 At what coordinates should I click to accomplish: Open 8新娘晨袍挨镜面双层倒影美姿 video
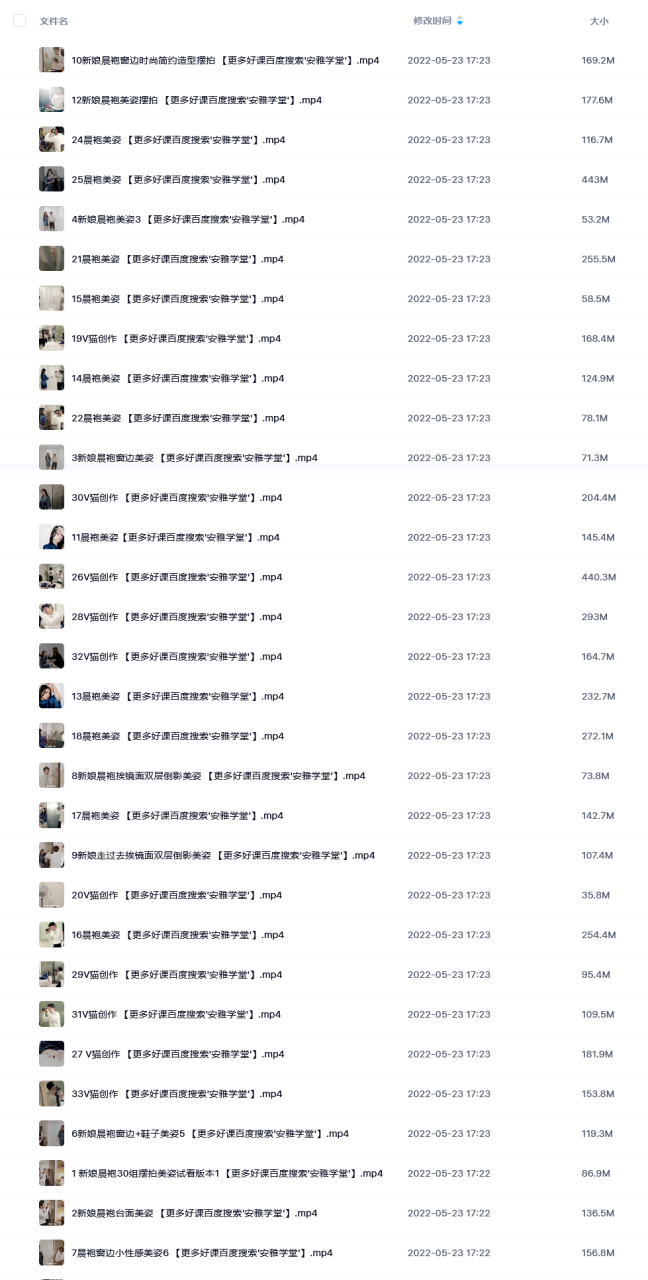pos(218,776)
